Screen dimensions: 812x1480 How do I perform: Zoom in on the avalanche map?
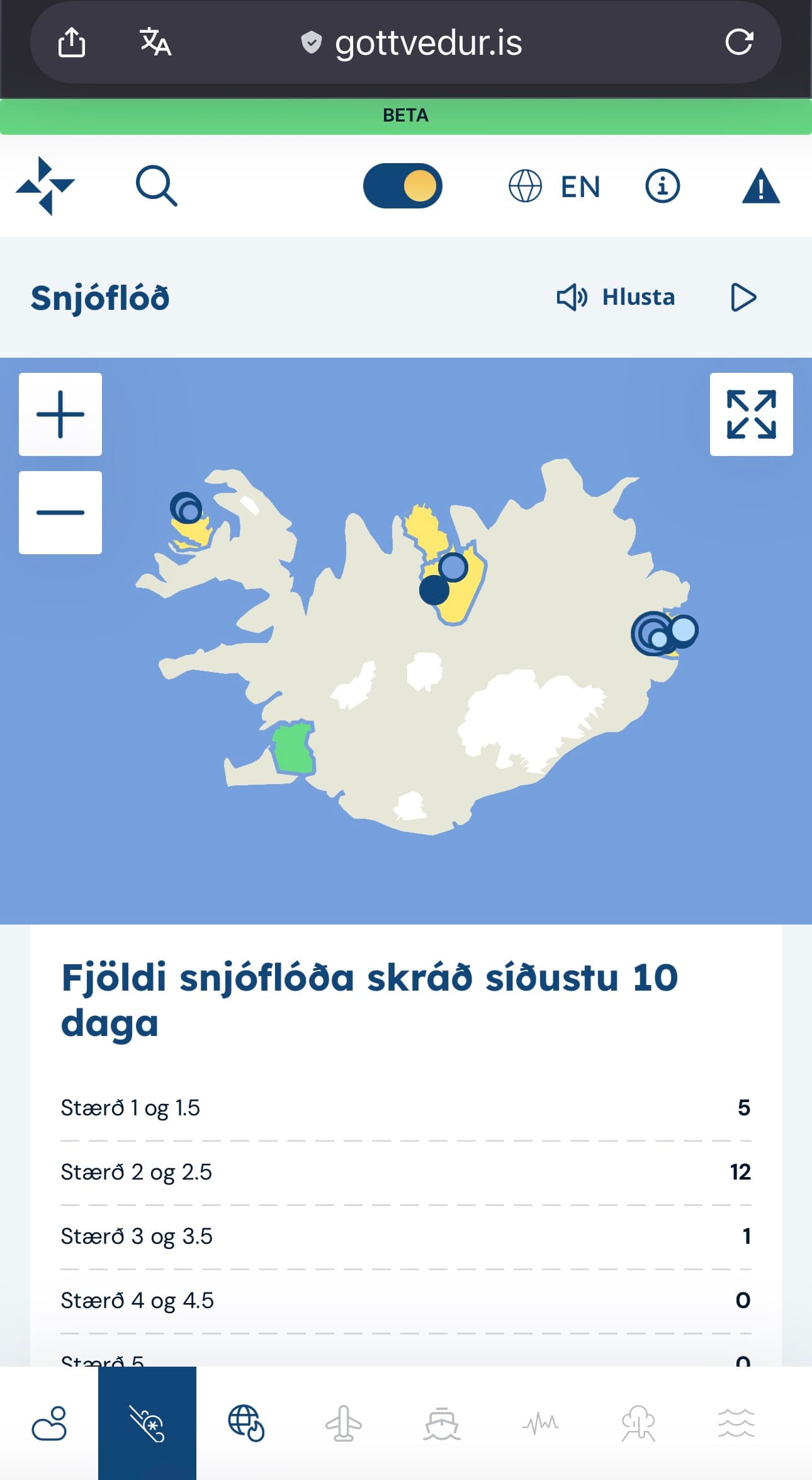pos(60,414)
